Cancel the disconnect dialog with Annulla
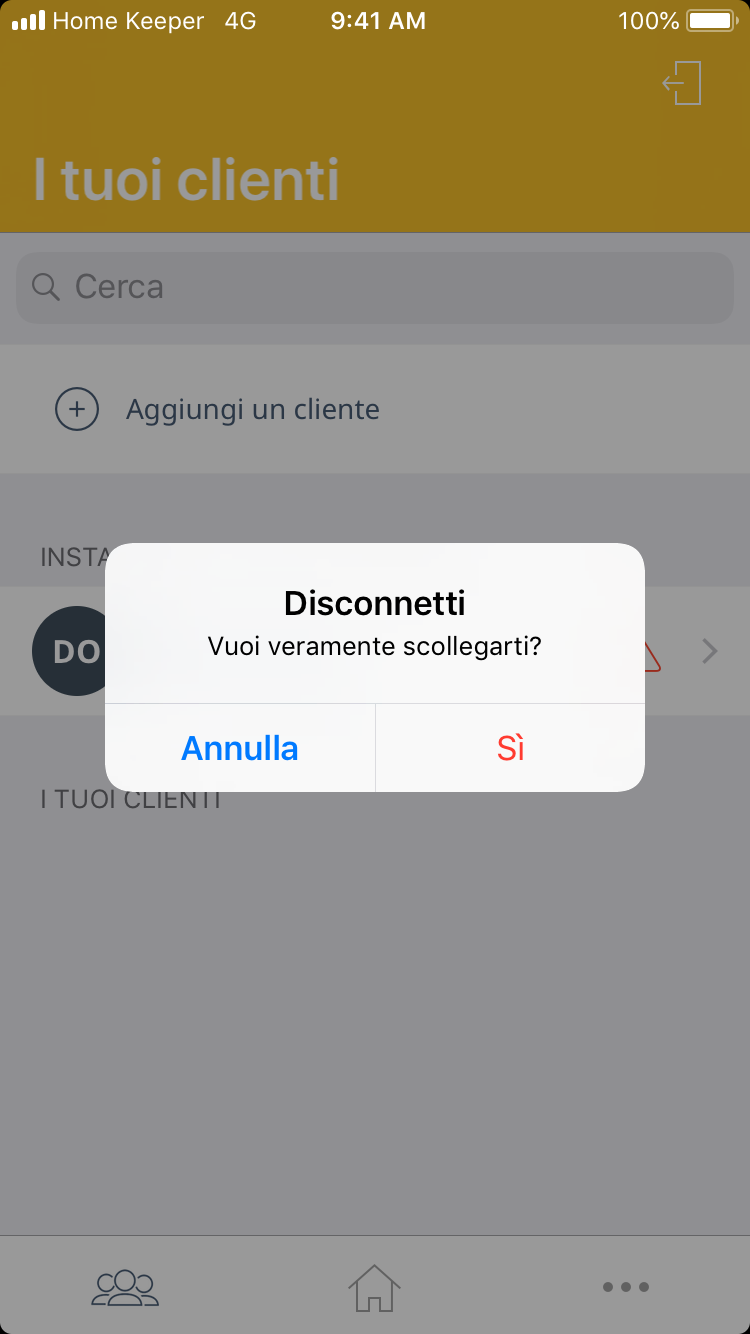Viewport: 750px width, 1334px height. coord(240,748)
